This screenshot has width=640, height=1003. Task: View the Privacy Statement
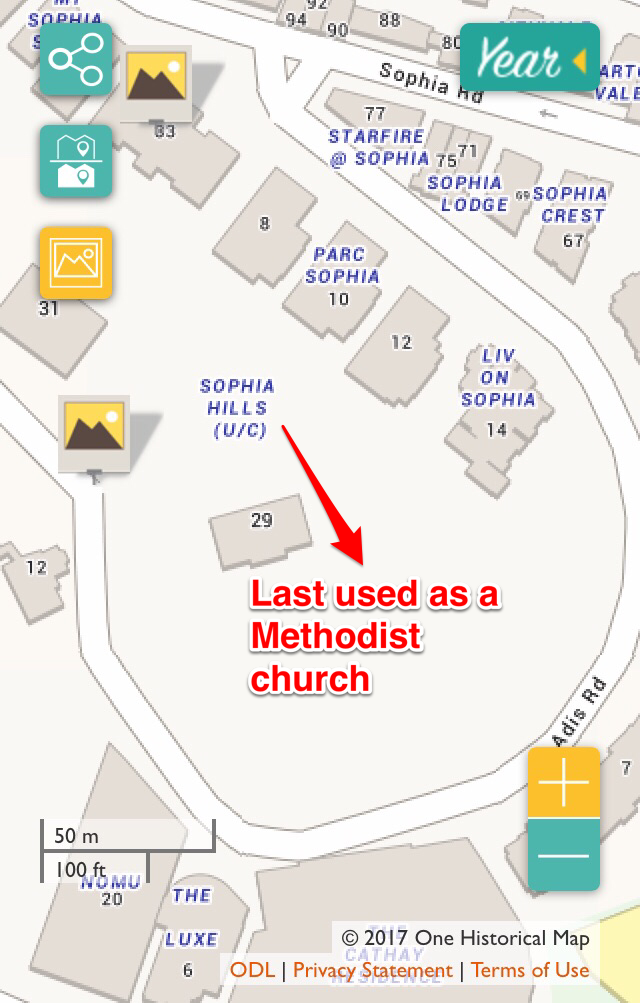372,970
